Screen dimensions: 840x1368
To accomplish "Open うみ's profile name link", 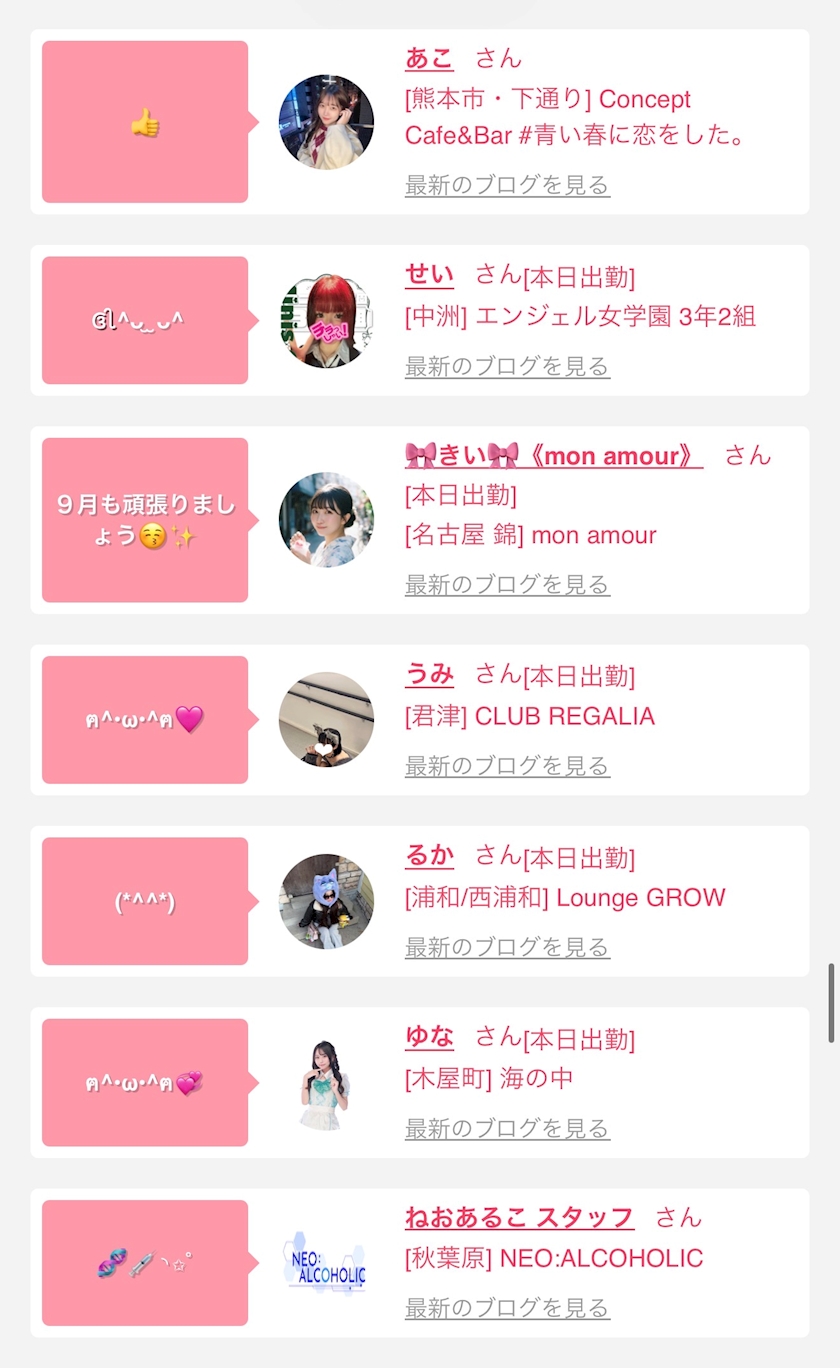I will click(x=429, y=675).
